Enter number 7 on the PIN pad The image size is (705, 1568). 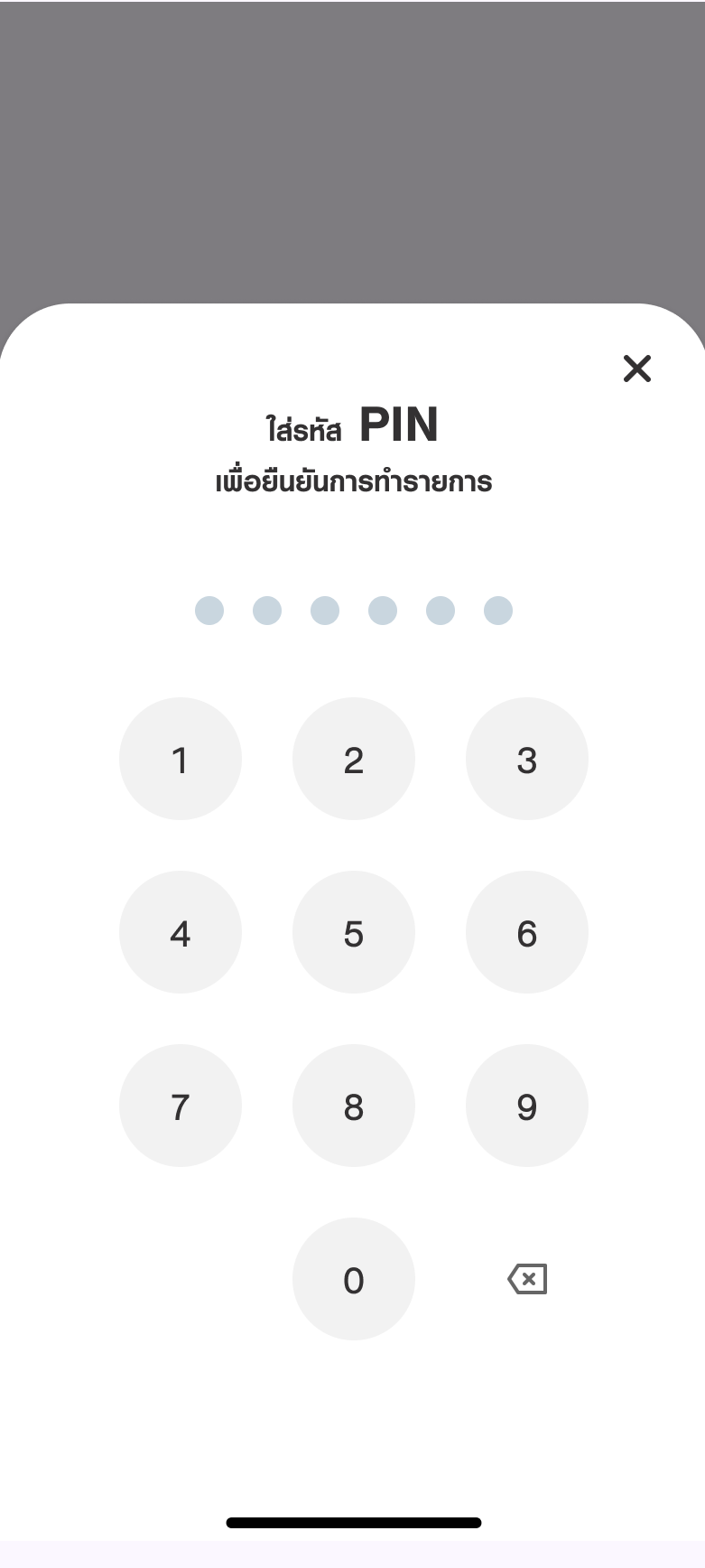pos(181,1106)
